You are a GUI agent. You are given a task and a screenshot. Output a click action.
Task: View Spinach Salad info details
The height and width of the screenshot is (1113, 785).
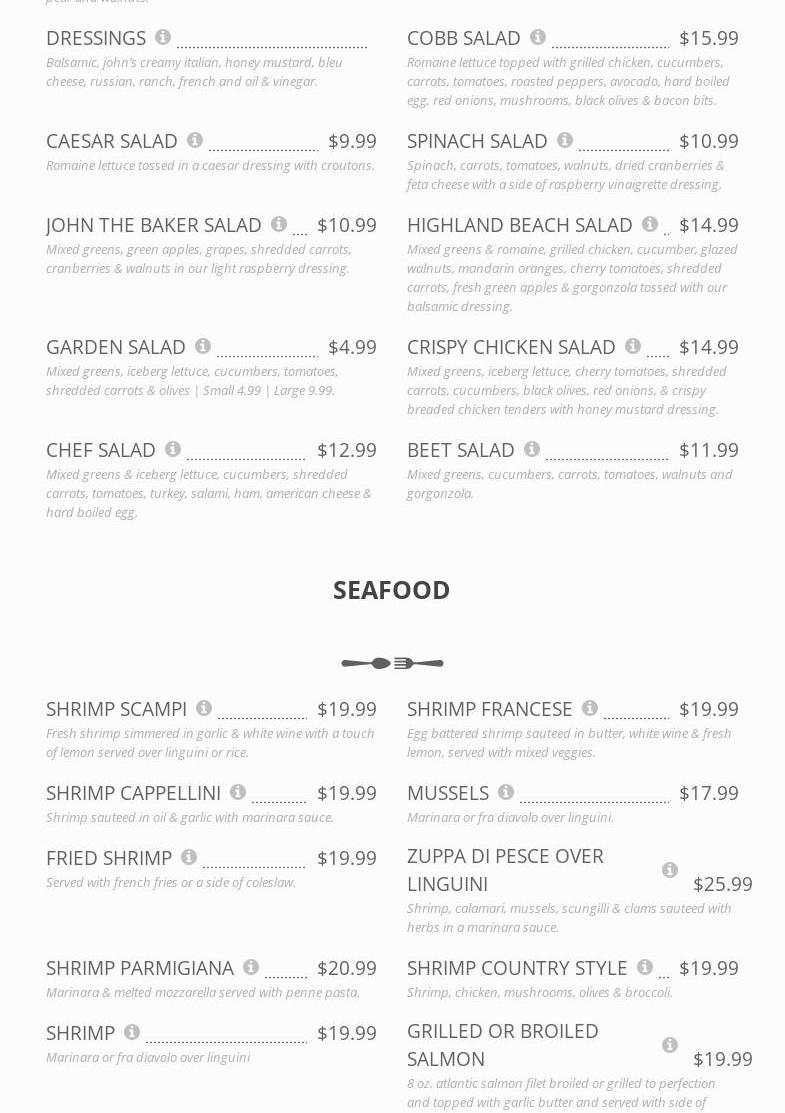tap(565, 140)
